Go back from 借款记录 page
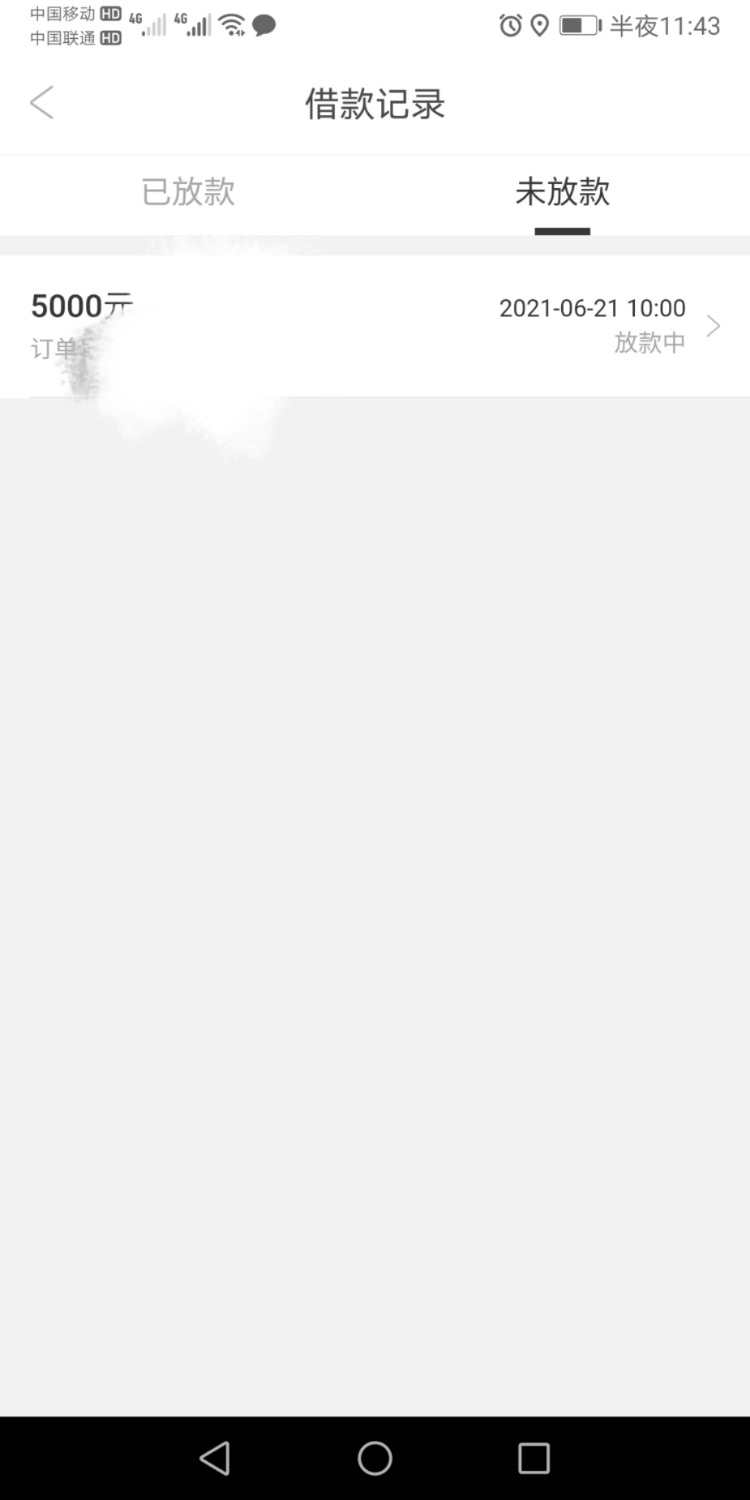Image resolution: width=750 pixels, height=1500 pixels. point(42,103)
